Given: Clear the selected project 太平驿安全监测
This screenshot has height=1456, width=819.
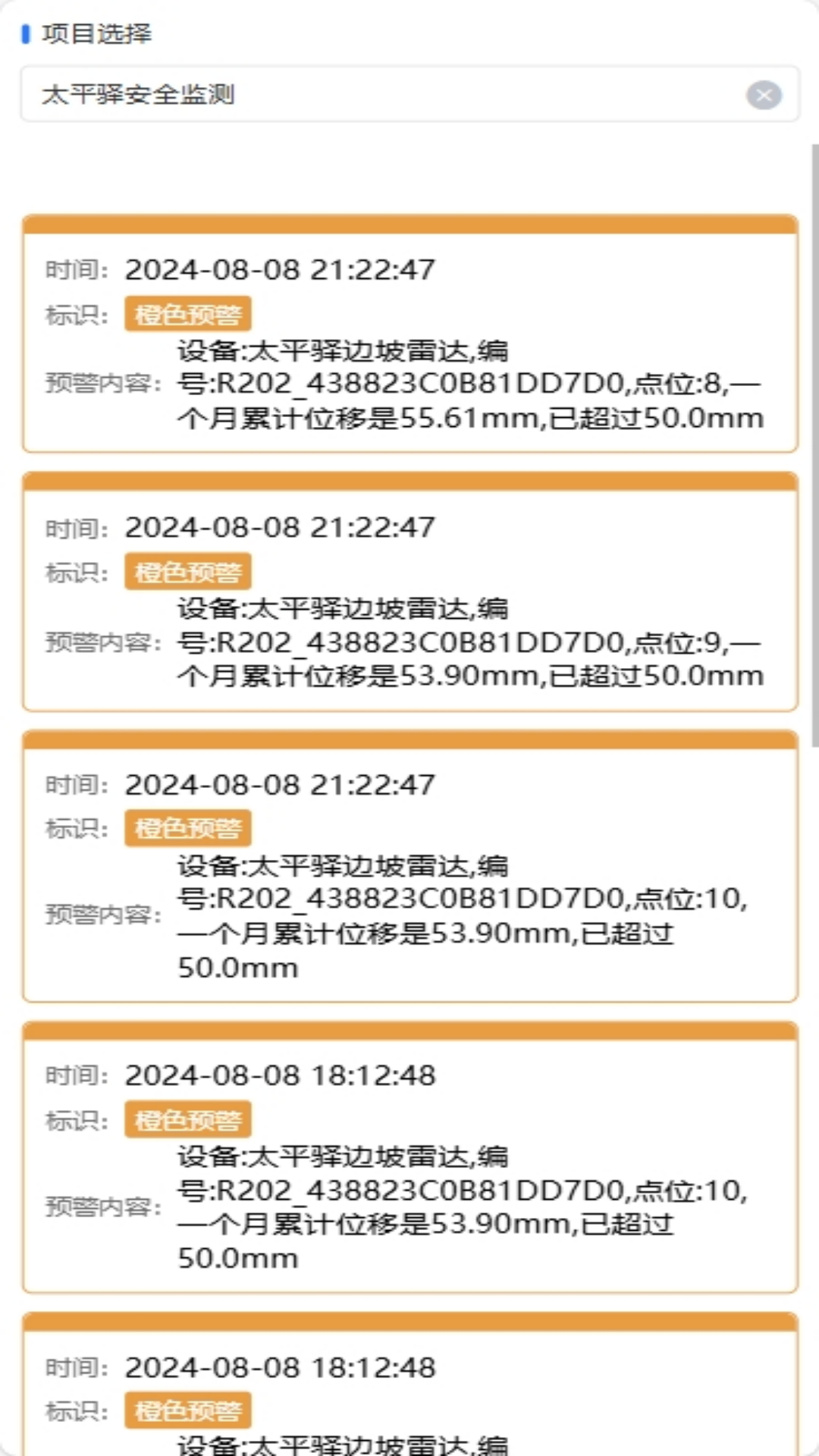Looking at the screenshot, I should click(764, 96).
